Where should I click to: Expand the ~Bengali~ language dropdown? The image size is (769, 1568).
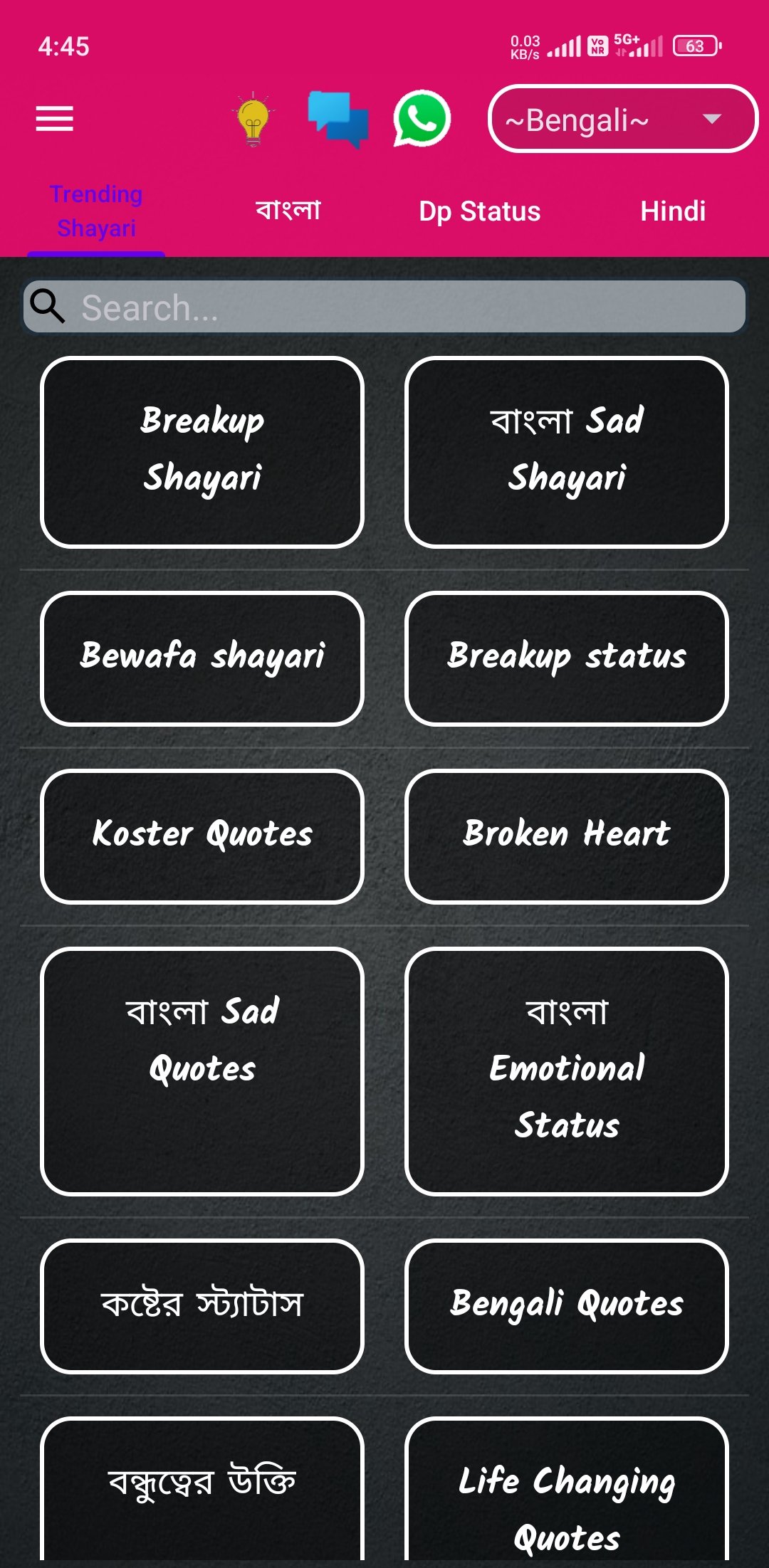pos(622,119)
